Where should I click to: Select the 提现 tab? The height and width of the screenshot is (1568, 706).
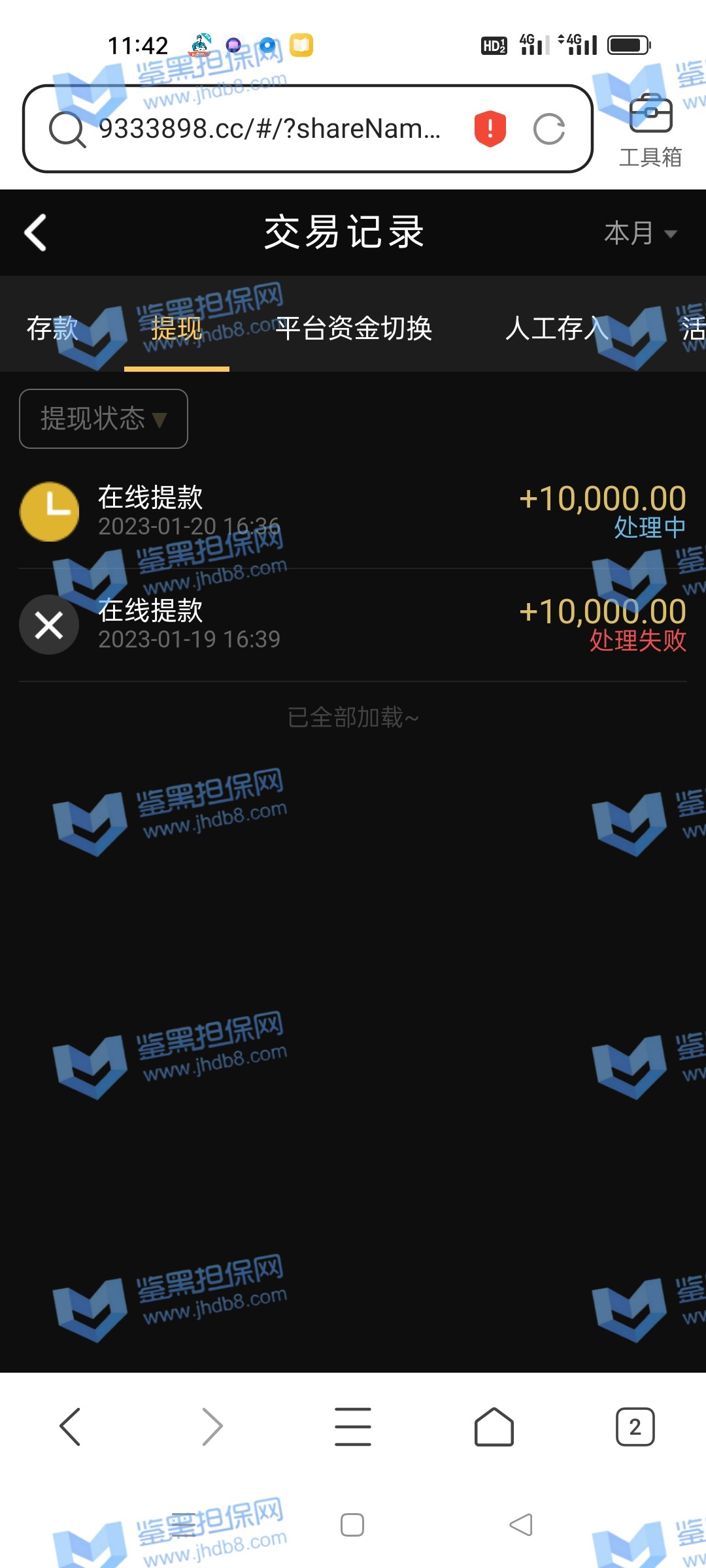(176, 328)
